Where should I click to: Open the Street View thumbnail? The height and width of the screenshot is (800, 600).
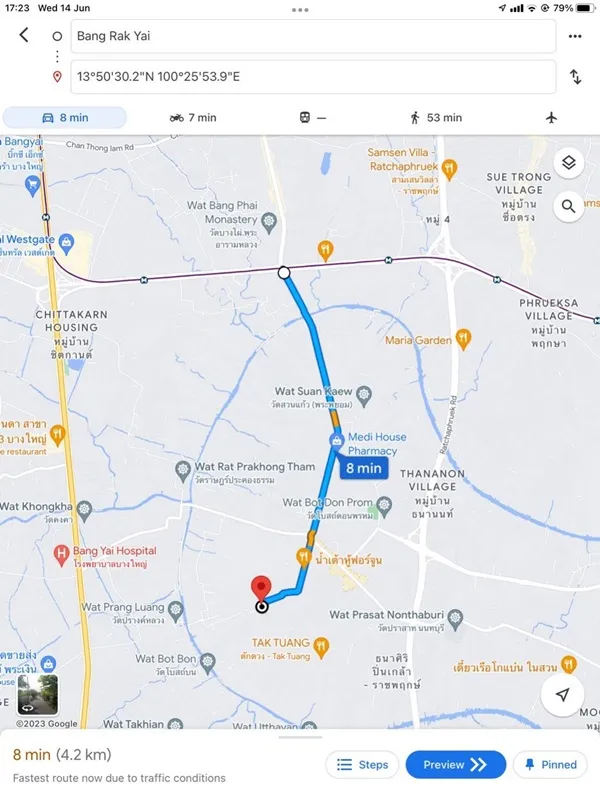click(37, 696)
